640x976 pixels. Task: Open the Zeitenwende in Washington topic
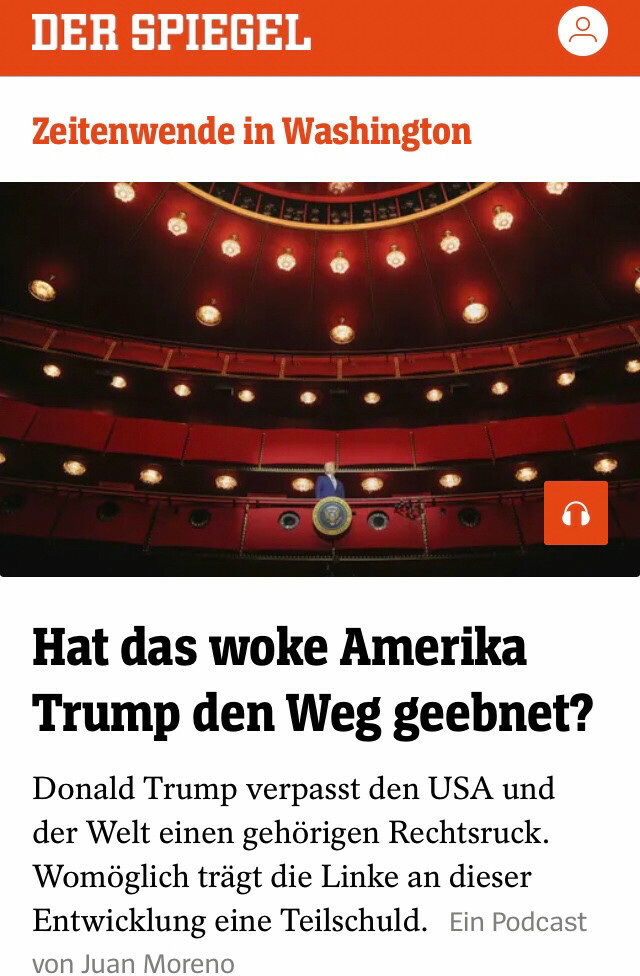(x=251, y=131)
